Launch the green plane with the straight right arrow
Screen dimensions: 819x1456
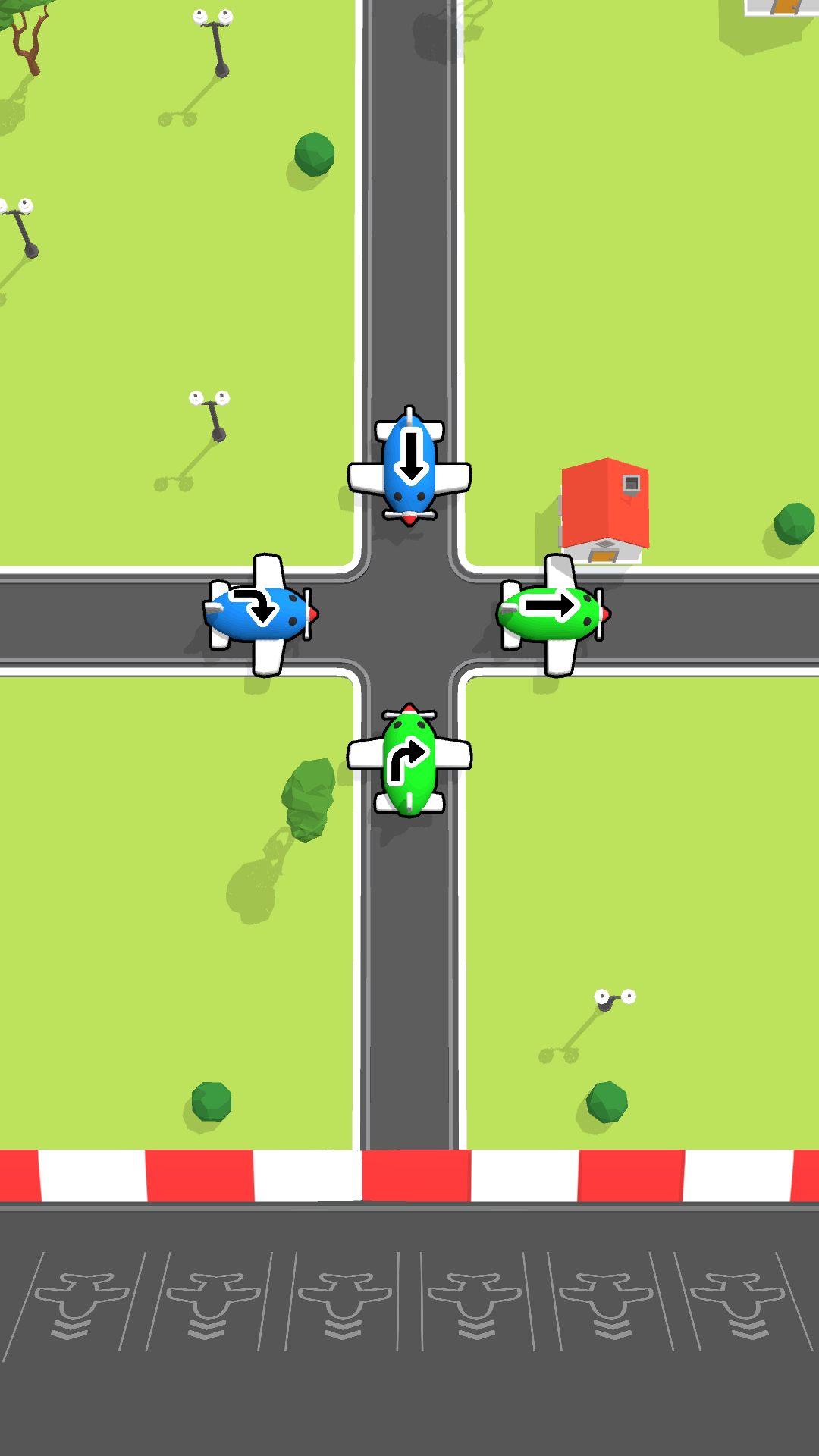click(x=552, y=613)
